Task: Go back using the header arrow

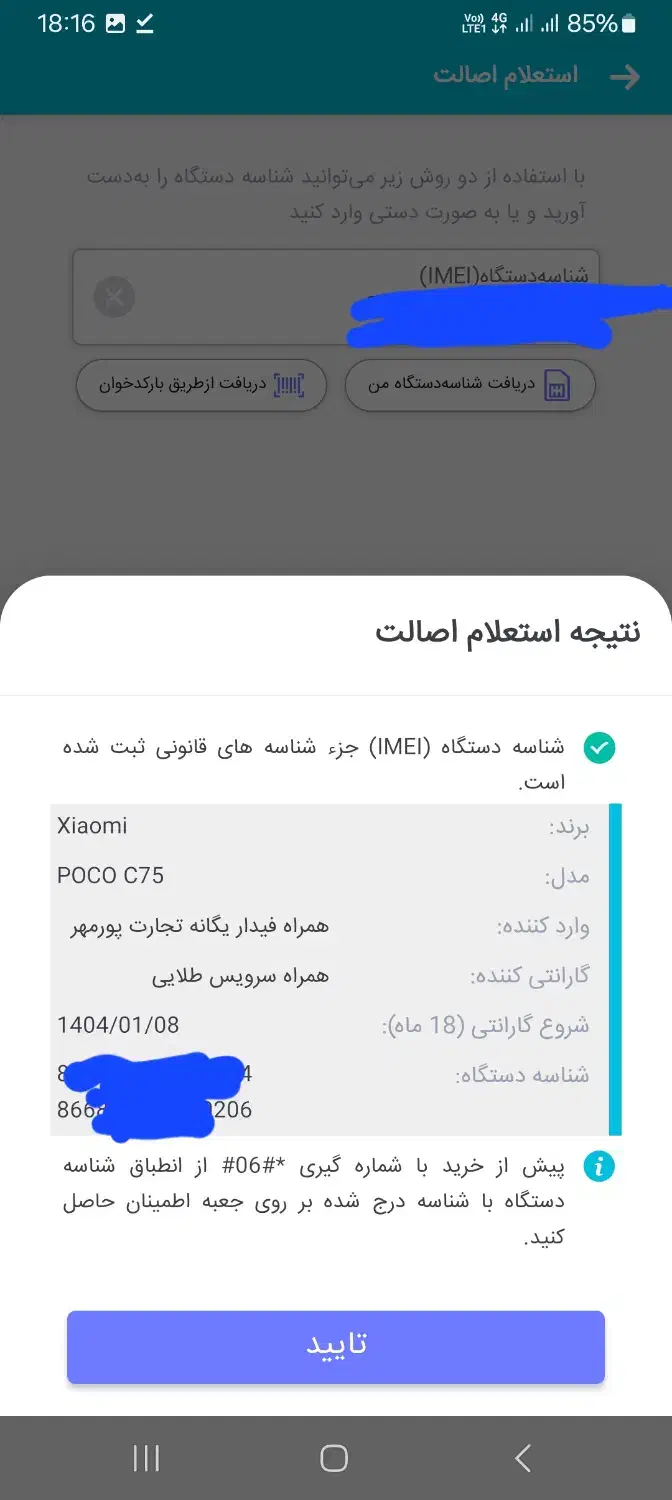Action: click(x=625, y=77)
